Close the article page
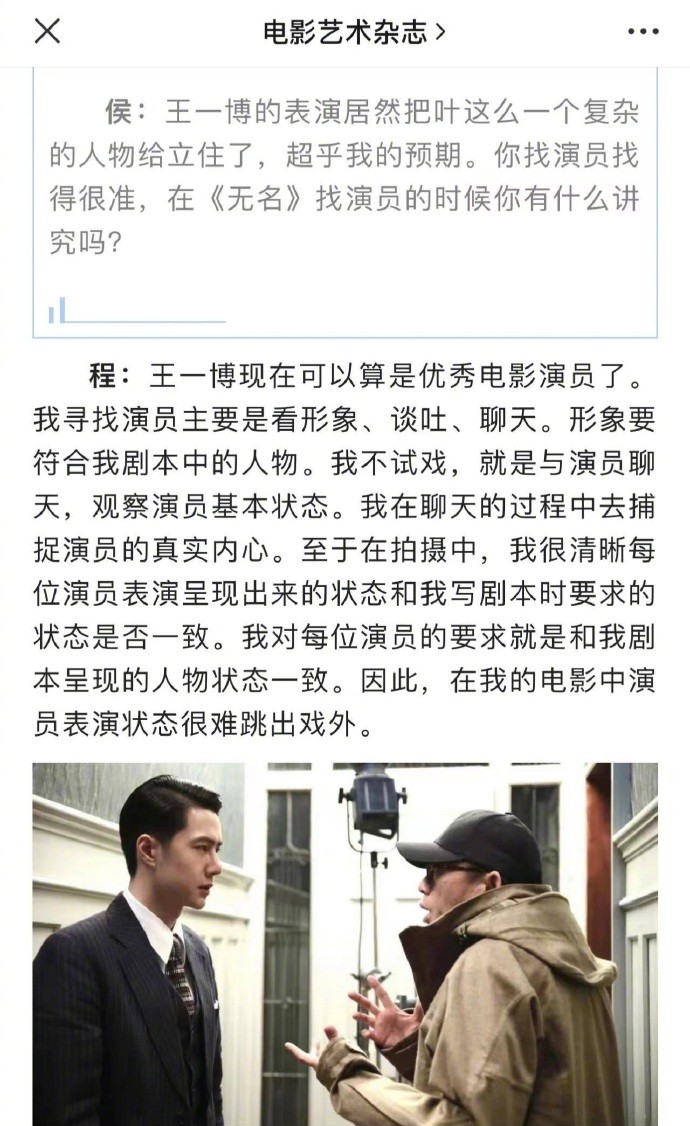 tap(47, 31)
